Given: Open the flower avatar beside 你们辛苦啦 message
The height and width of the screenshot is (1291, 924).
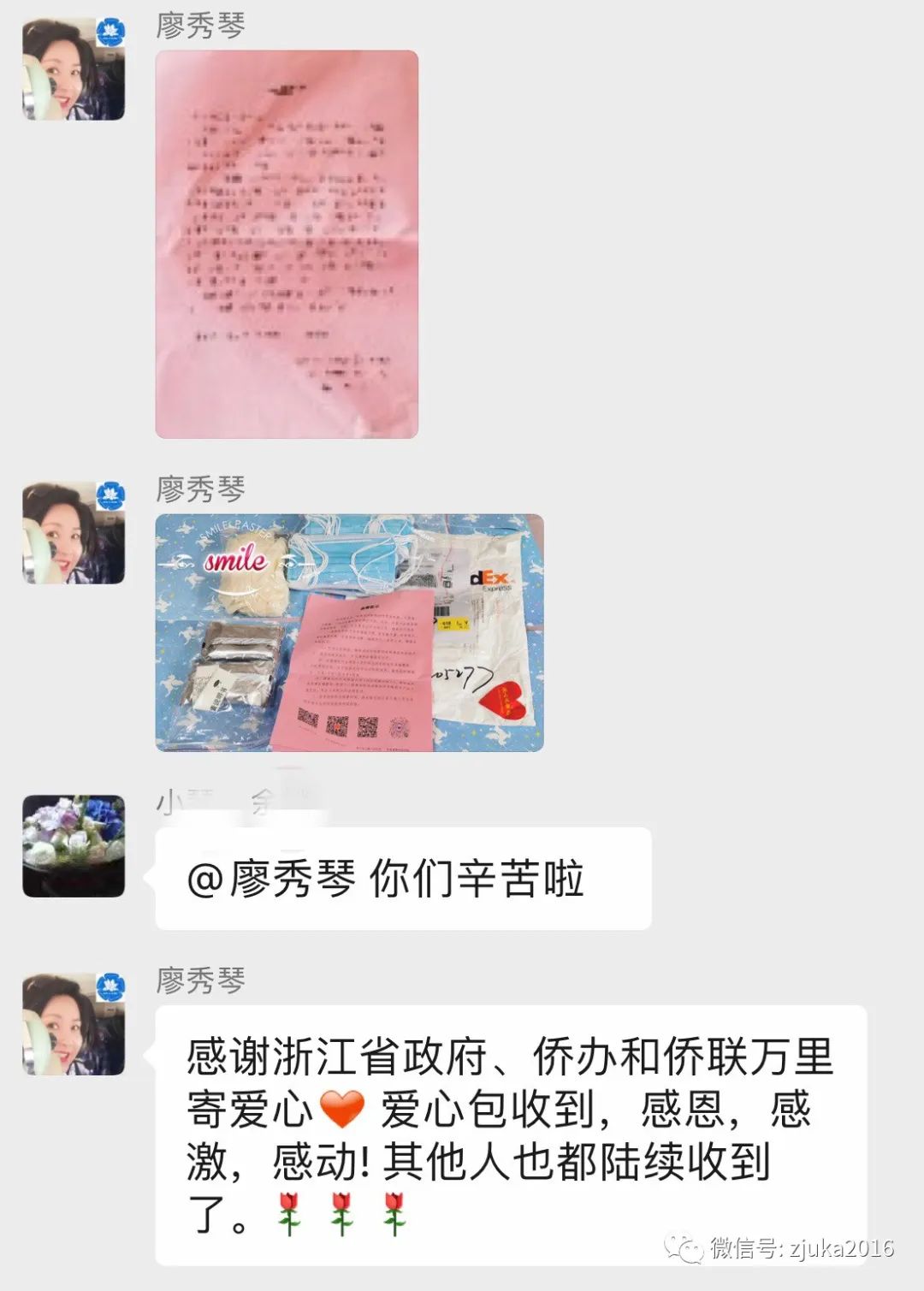Looking at the screenshot, I should 74,845.
